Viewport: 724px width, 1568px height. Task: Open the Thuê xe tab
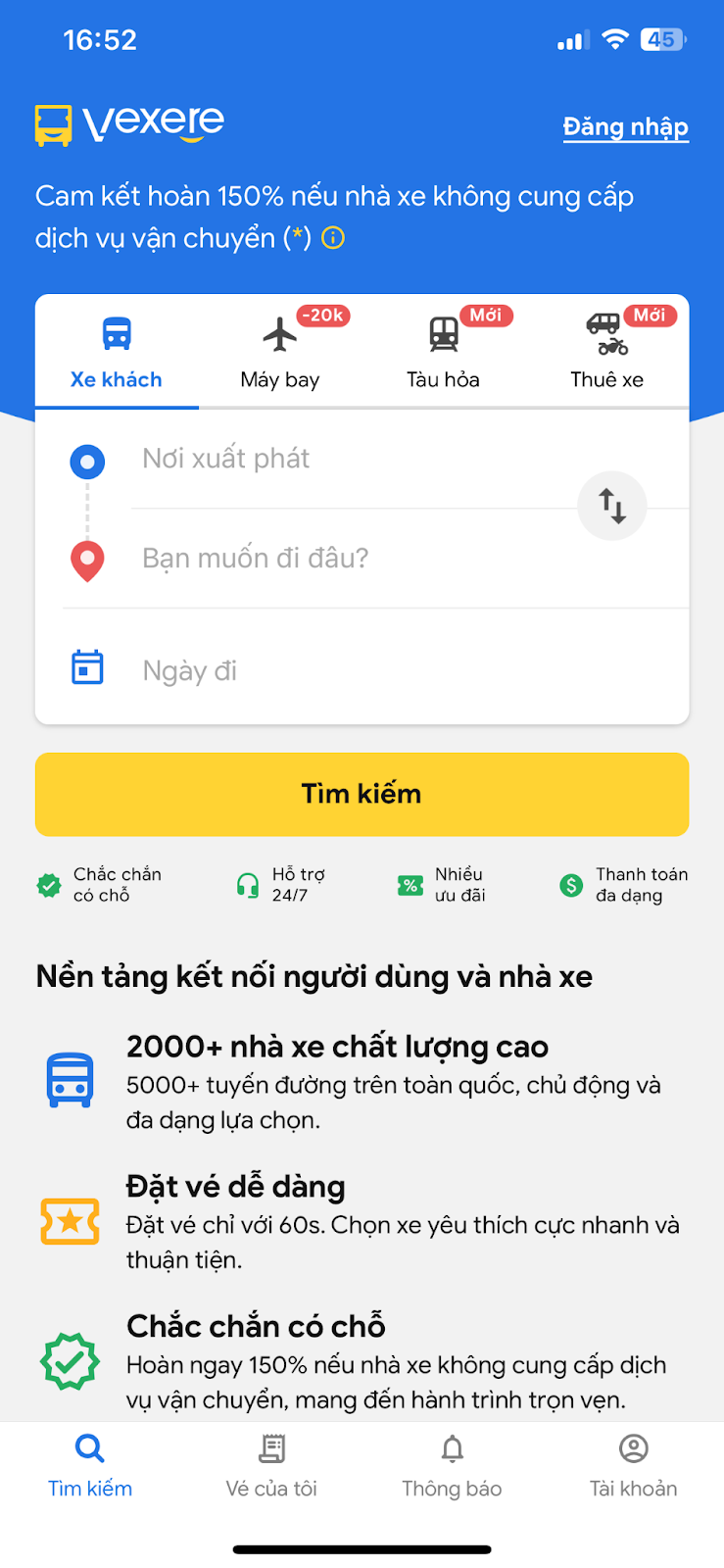coord(607,353)
